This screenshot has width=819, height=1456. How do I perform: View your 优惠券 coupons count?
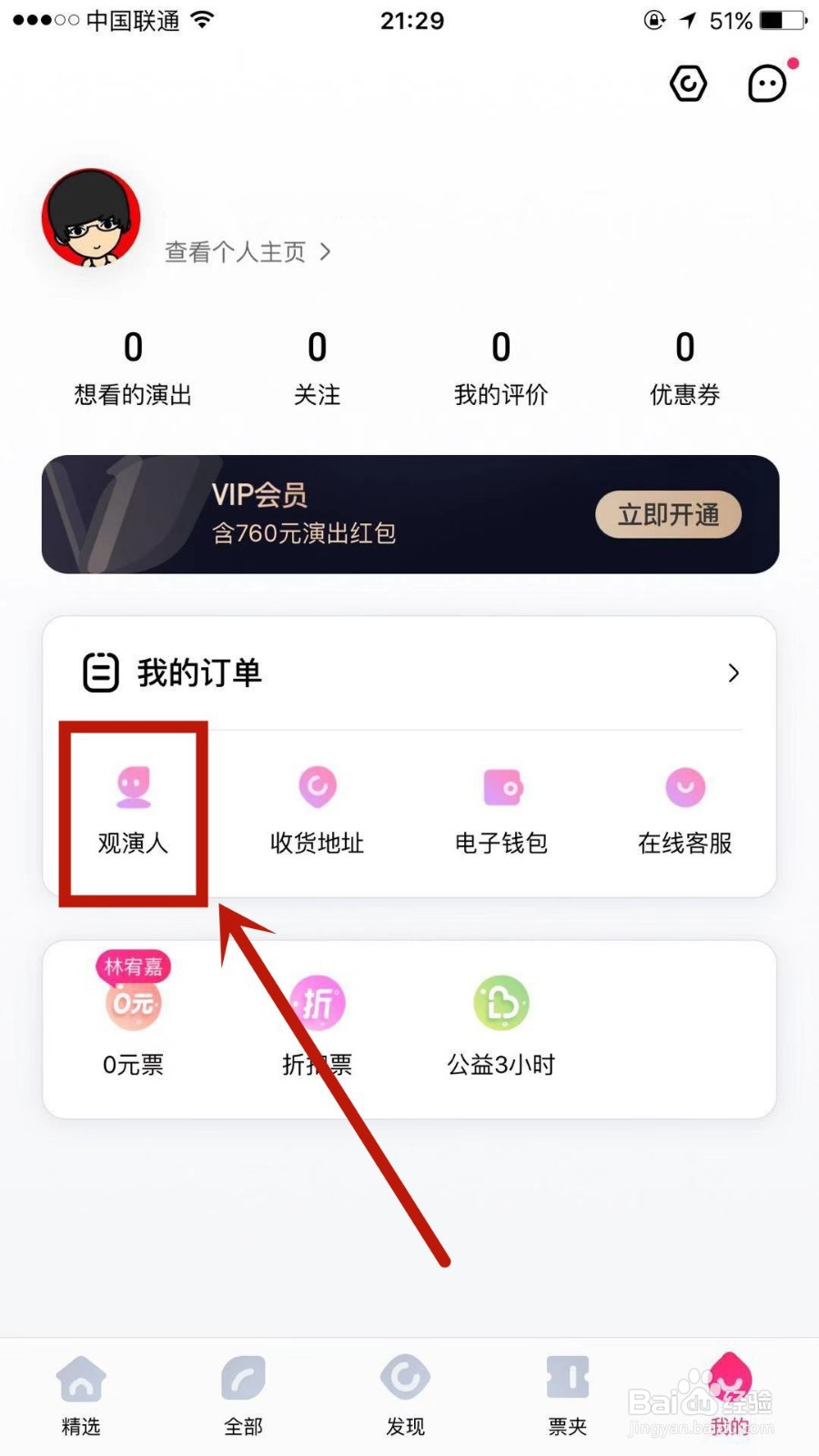[x=684, y=364]
